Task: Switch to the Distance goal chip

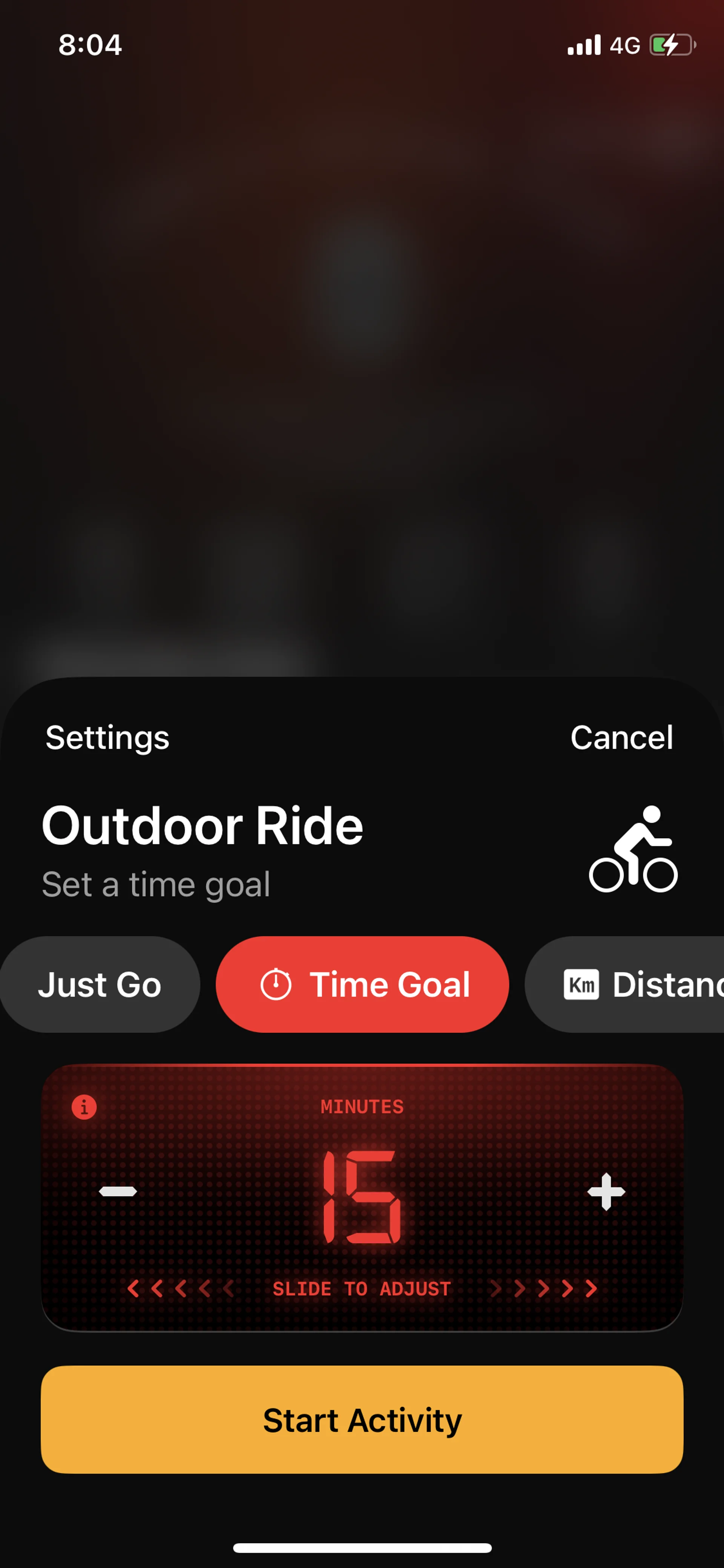Action: [633, 984]
